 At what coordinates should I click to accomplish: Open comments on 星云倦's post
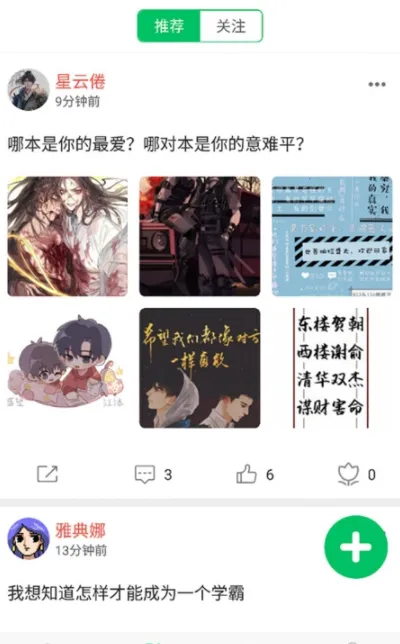click(153, 474)
